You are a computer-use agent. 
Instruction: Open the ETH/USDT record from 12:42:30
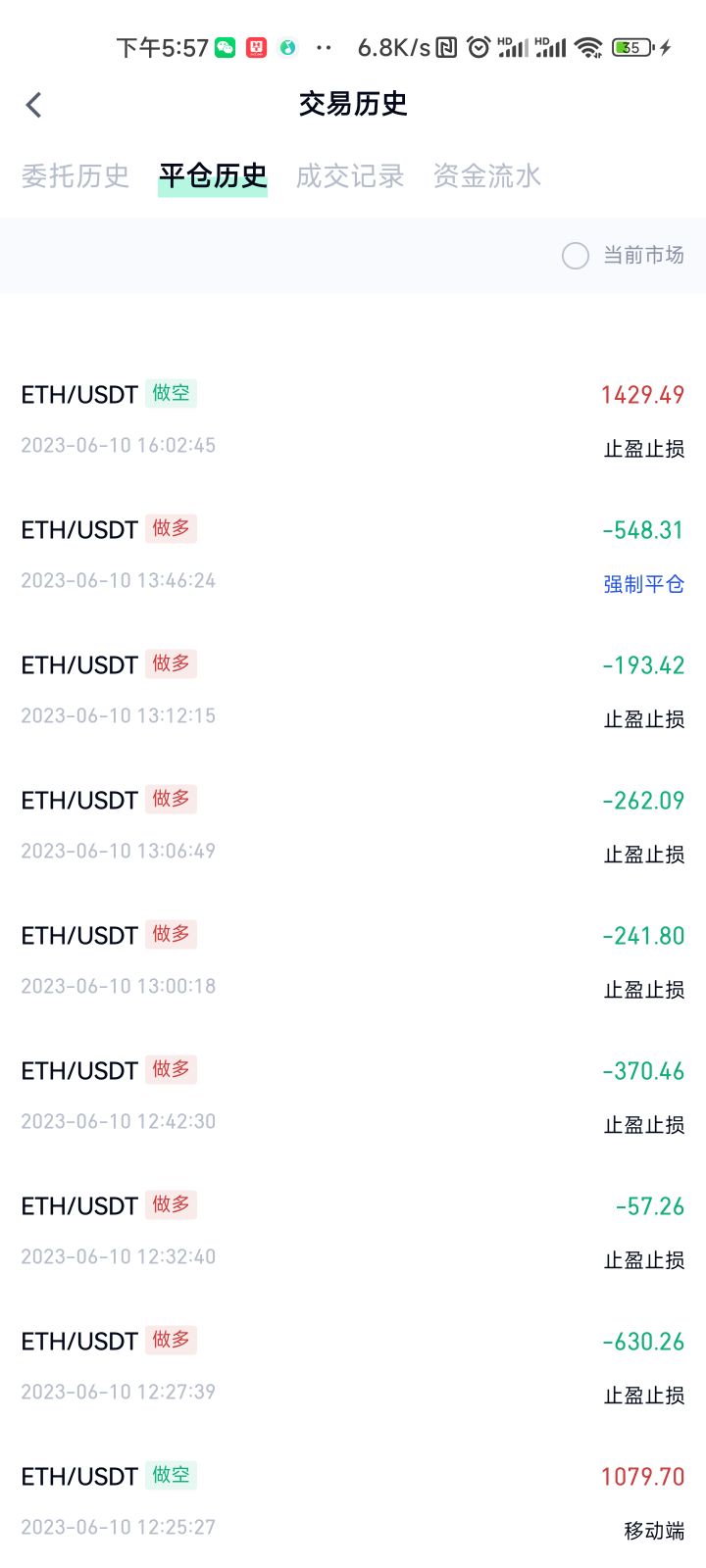(353, 1096)
